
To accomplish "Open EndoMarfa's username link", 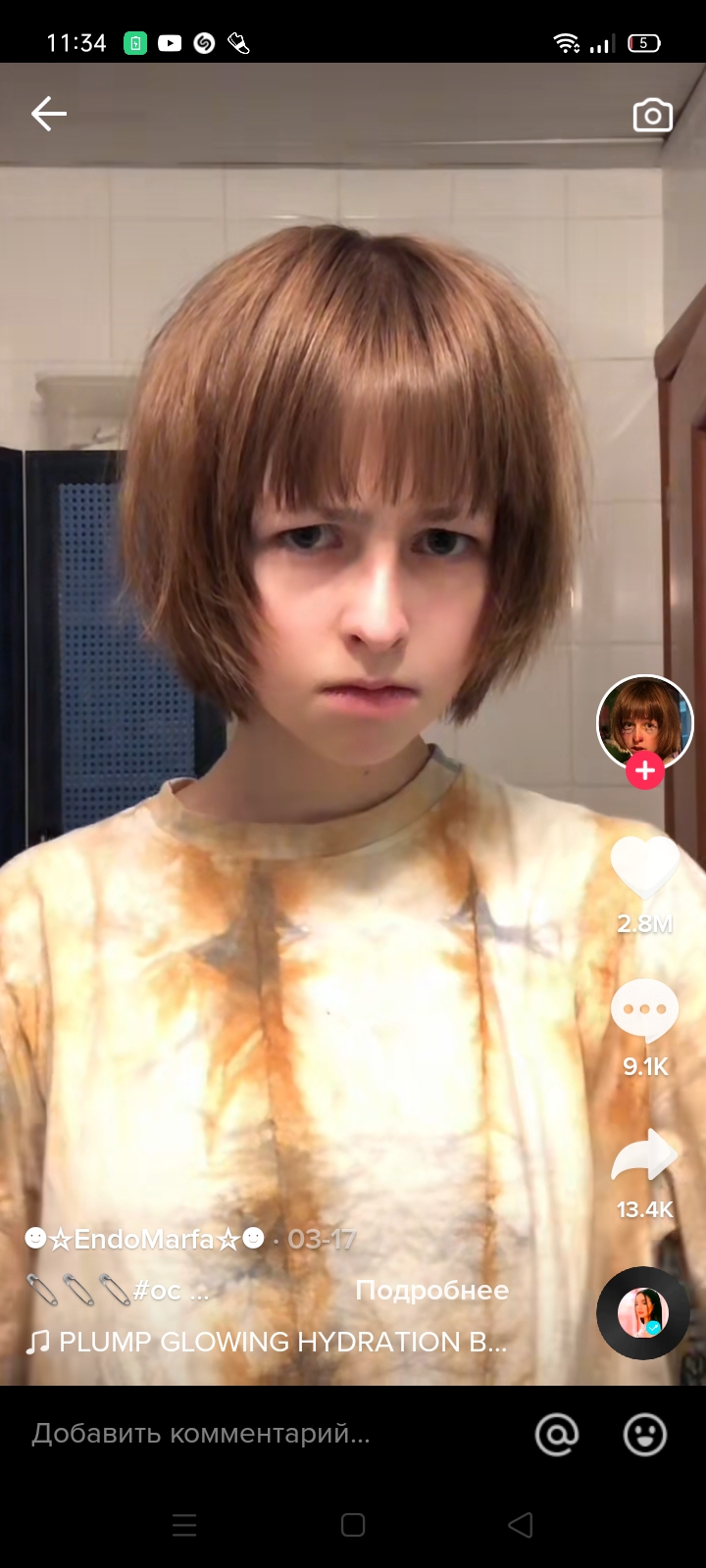I will click(x=145, y=1240).
